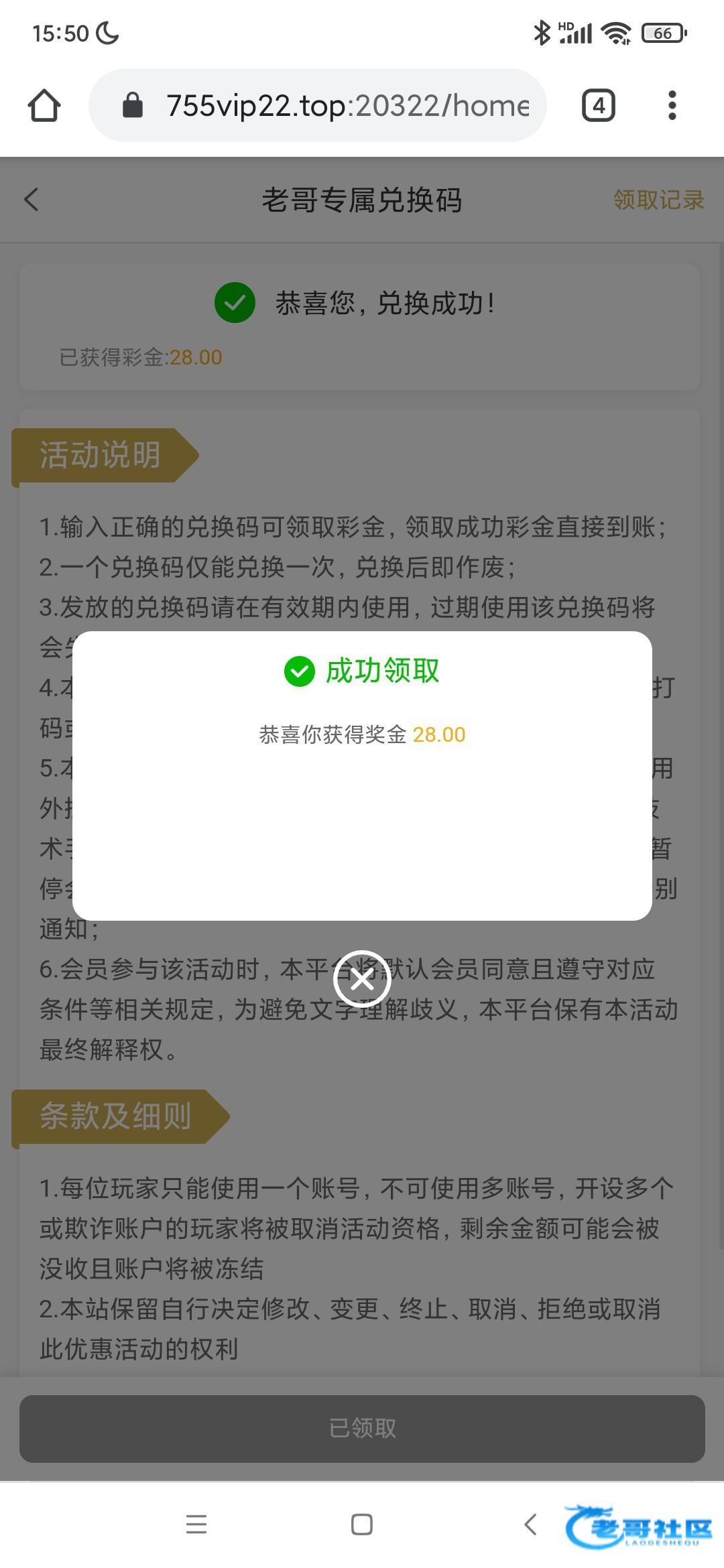Open the browser tab switcher
This screenshot has height=1568, width=724.
tap(598, 106)
